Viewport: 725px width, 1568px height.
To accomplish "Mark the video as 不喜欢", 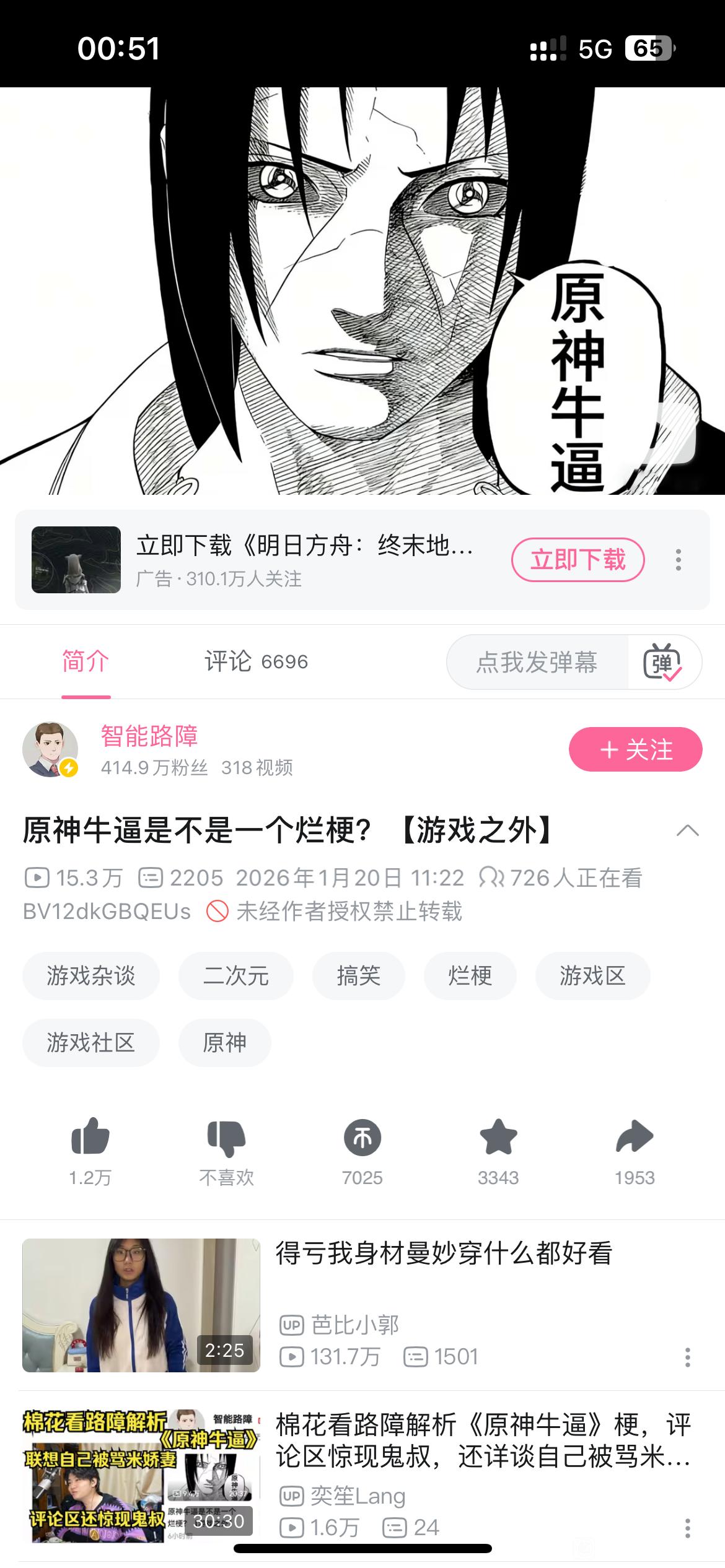I will [226, 1138].
